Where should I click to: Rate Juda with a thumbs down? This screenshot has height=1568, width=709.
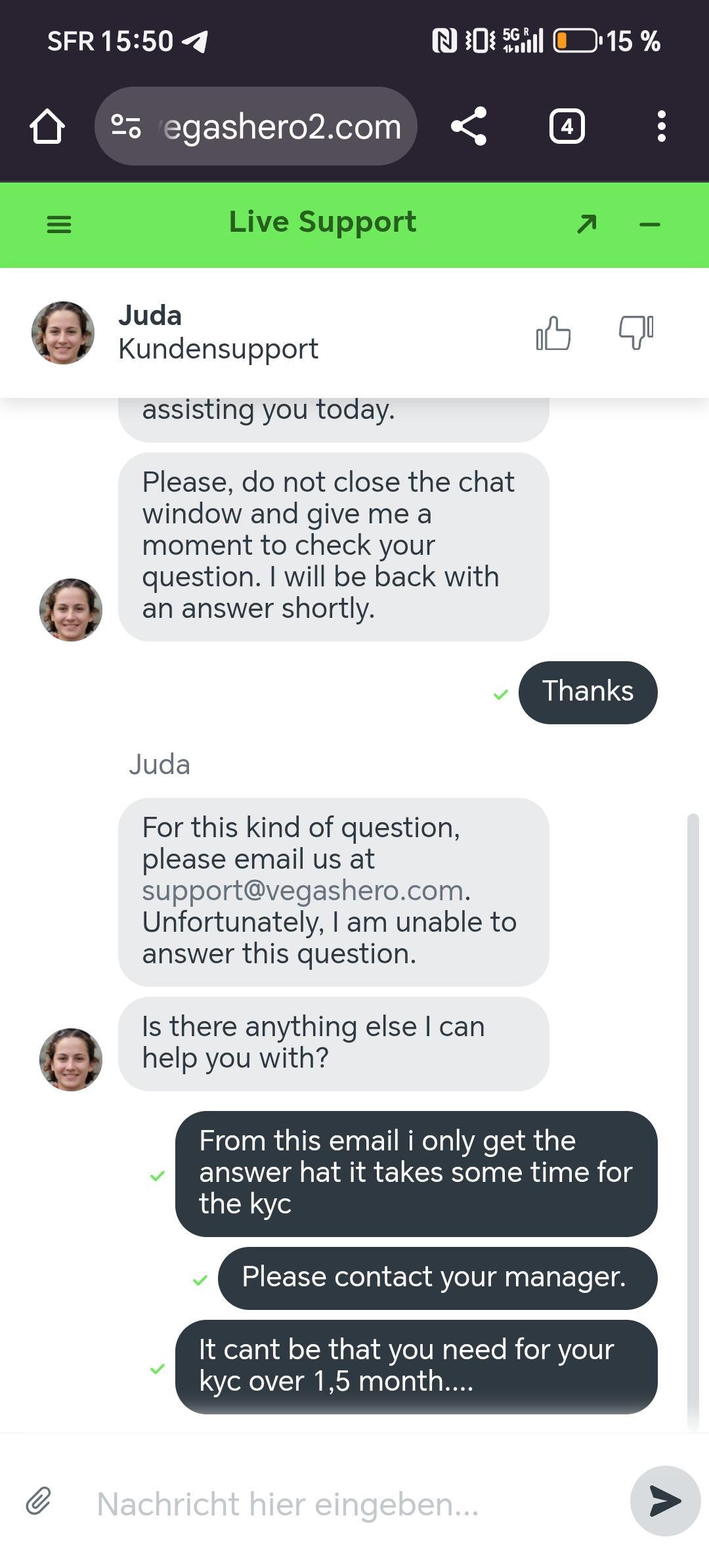click(635, 333)
